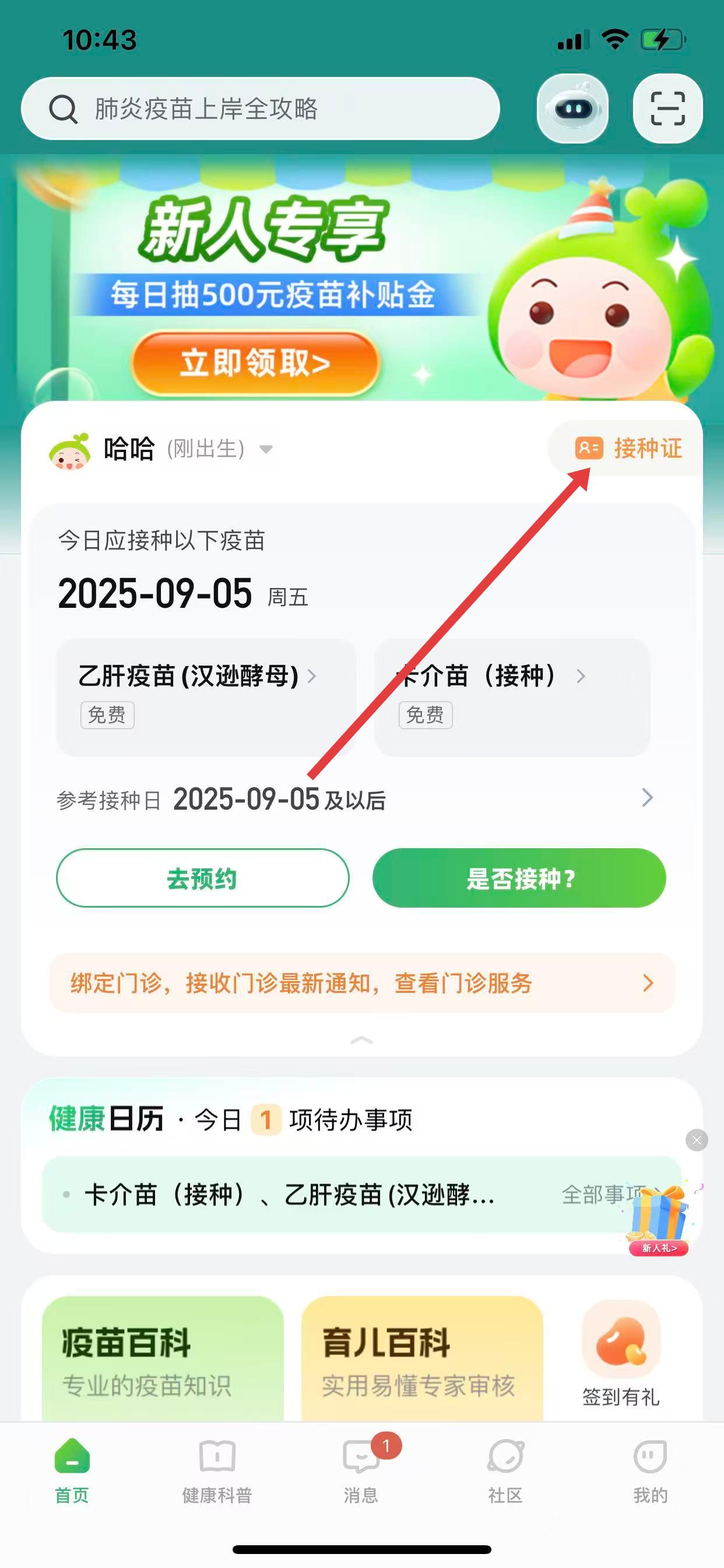Dismiss the floating 新人礼 gift icon
This screenshot has height=1568, width=724.
pyautogui.click(x=697, y=1140)
